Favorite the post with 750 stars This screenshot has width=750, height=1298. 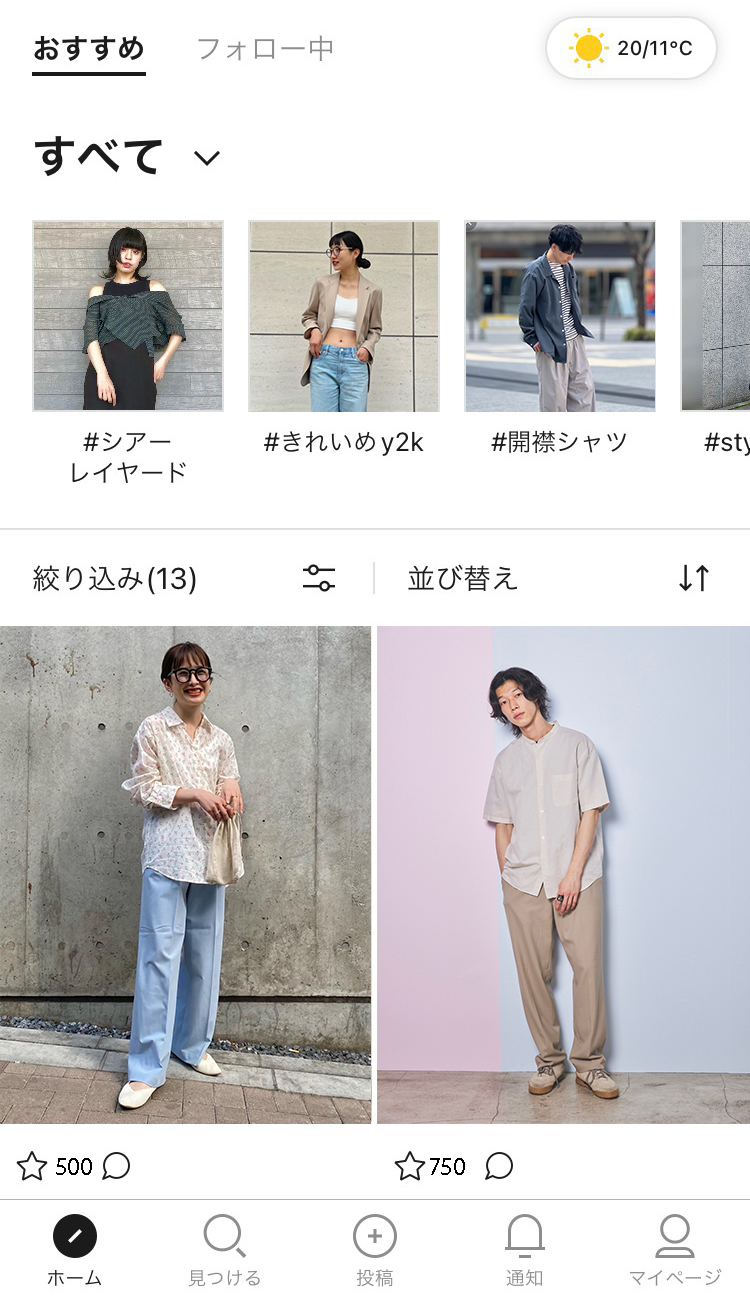[409, 1166]
